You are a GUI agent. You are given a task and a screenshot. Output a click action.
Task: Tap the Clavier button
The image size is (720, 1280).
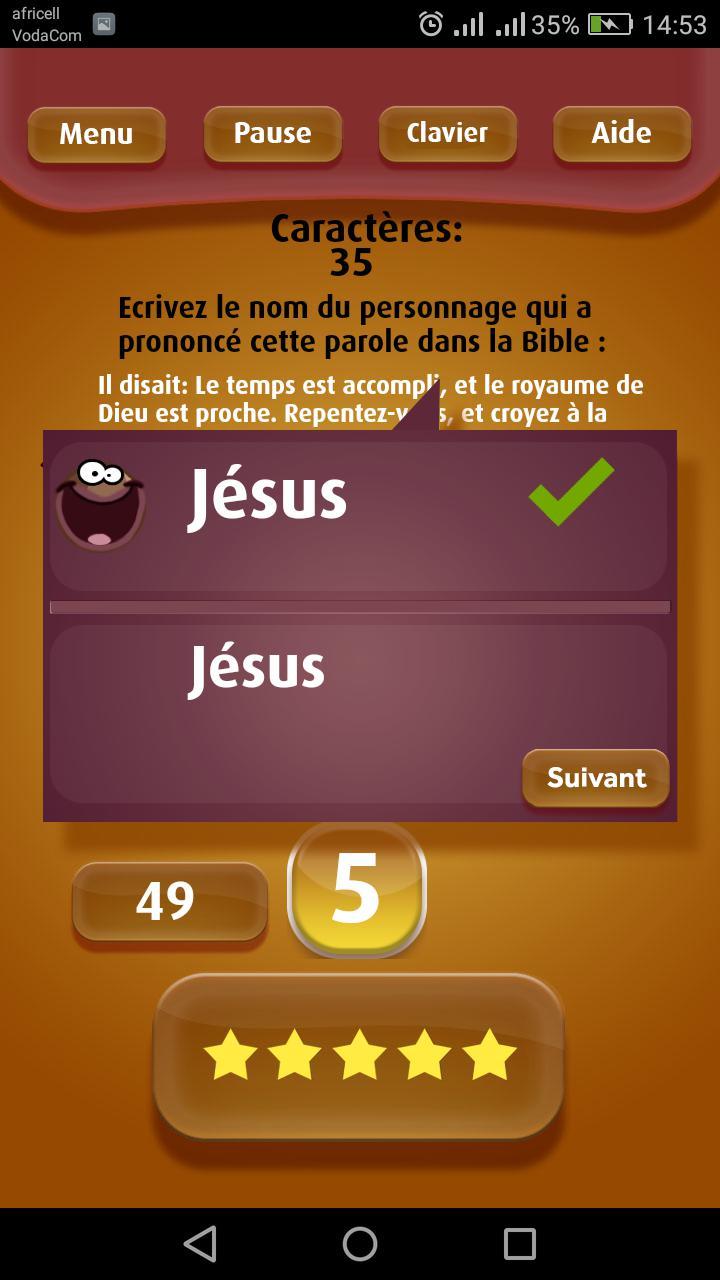click(x=447, y=133)
